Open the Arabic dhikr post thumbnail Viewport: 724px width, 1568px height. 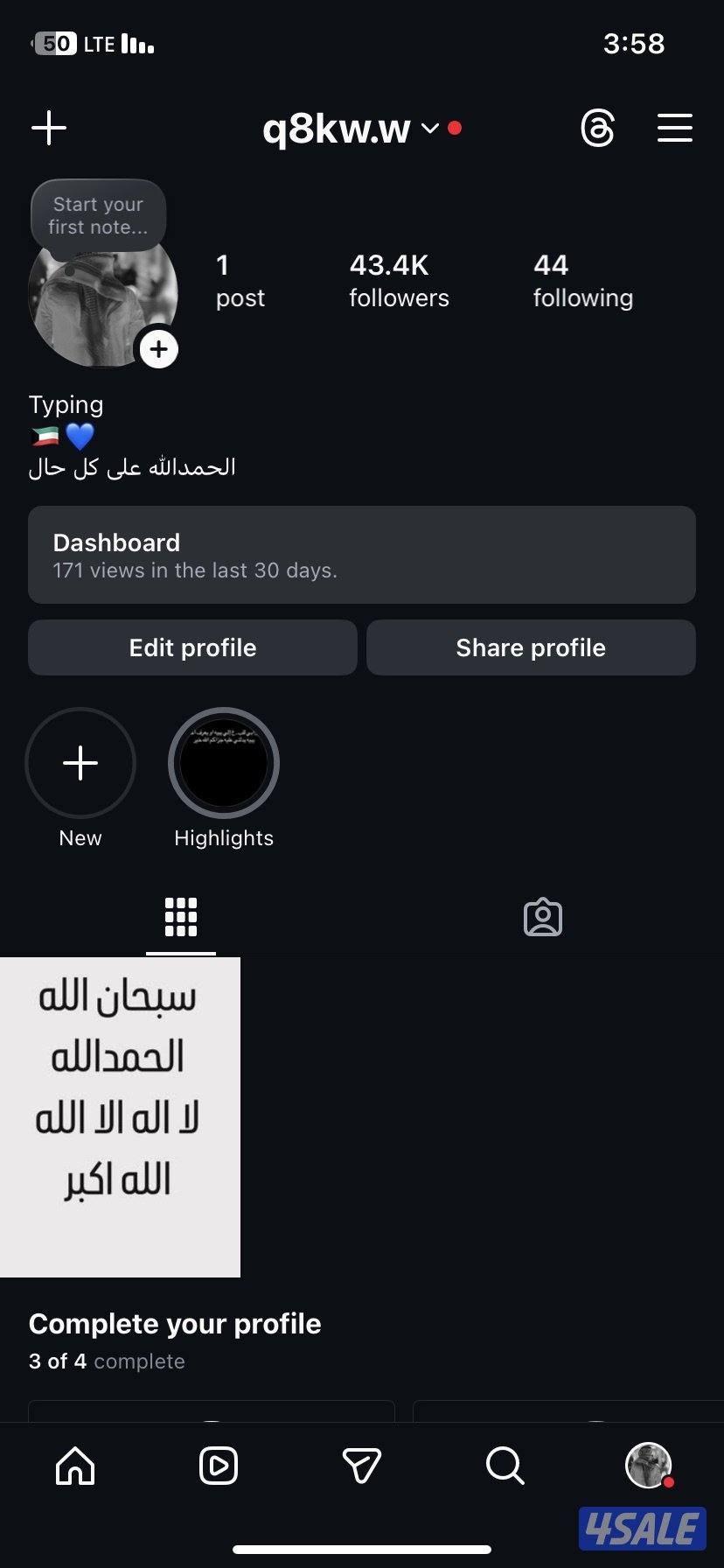point(120,1116)
